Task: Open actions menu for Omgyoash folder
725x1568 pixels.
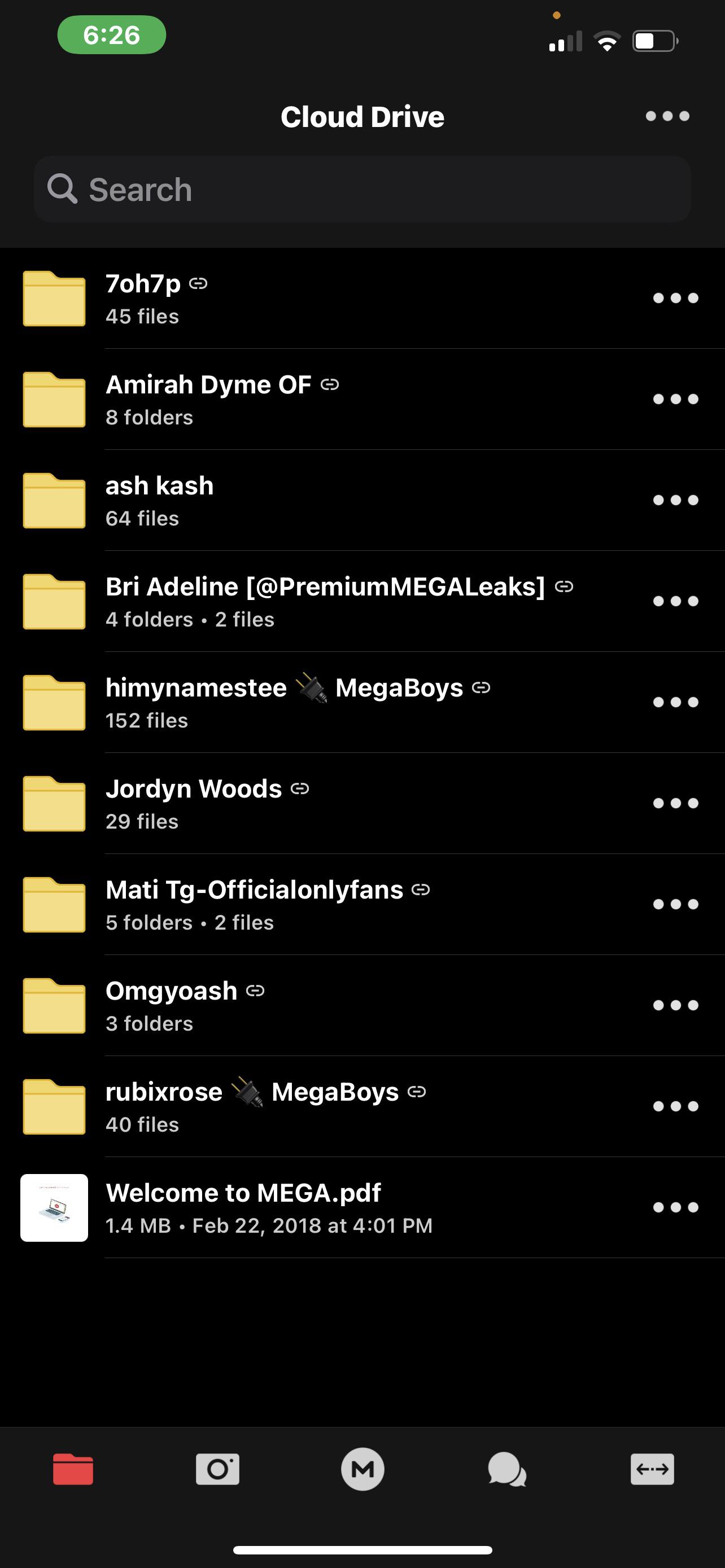Action: [x=676, y=1004]
